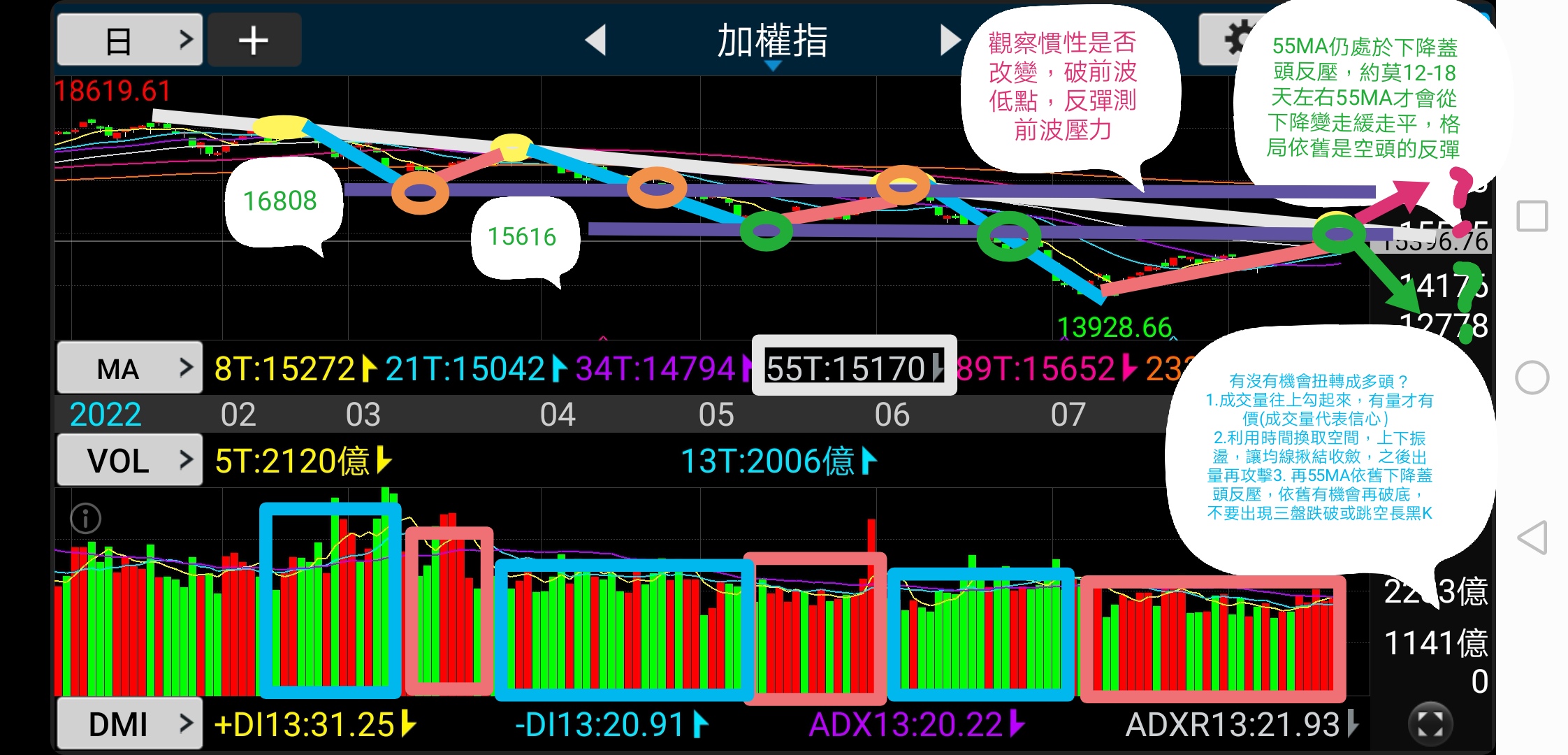Go to the previous symbol with left arrow
1568x755 pixels.
595,40
